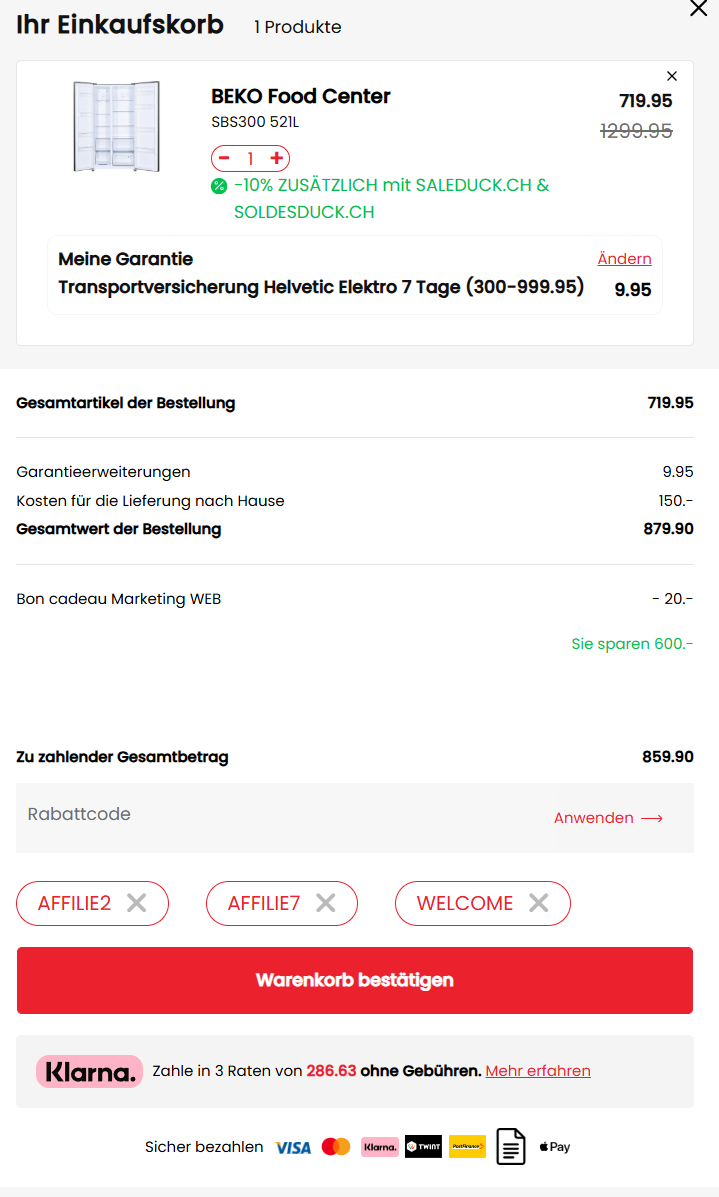Increase product quantity with plus button
719x1197 pixels.
point(276,158)
